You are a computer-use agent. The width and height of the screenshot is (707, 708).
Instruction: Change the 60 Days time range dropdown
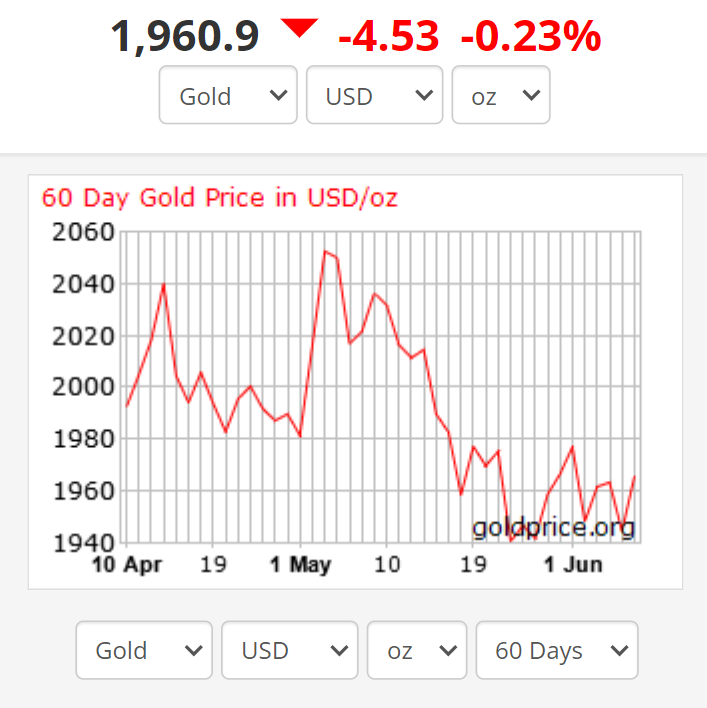tap(556, 650)
